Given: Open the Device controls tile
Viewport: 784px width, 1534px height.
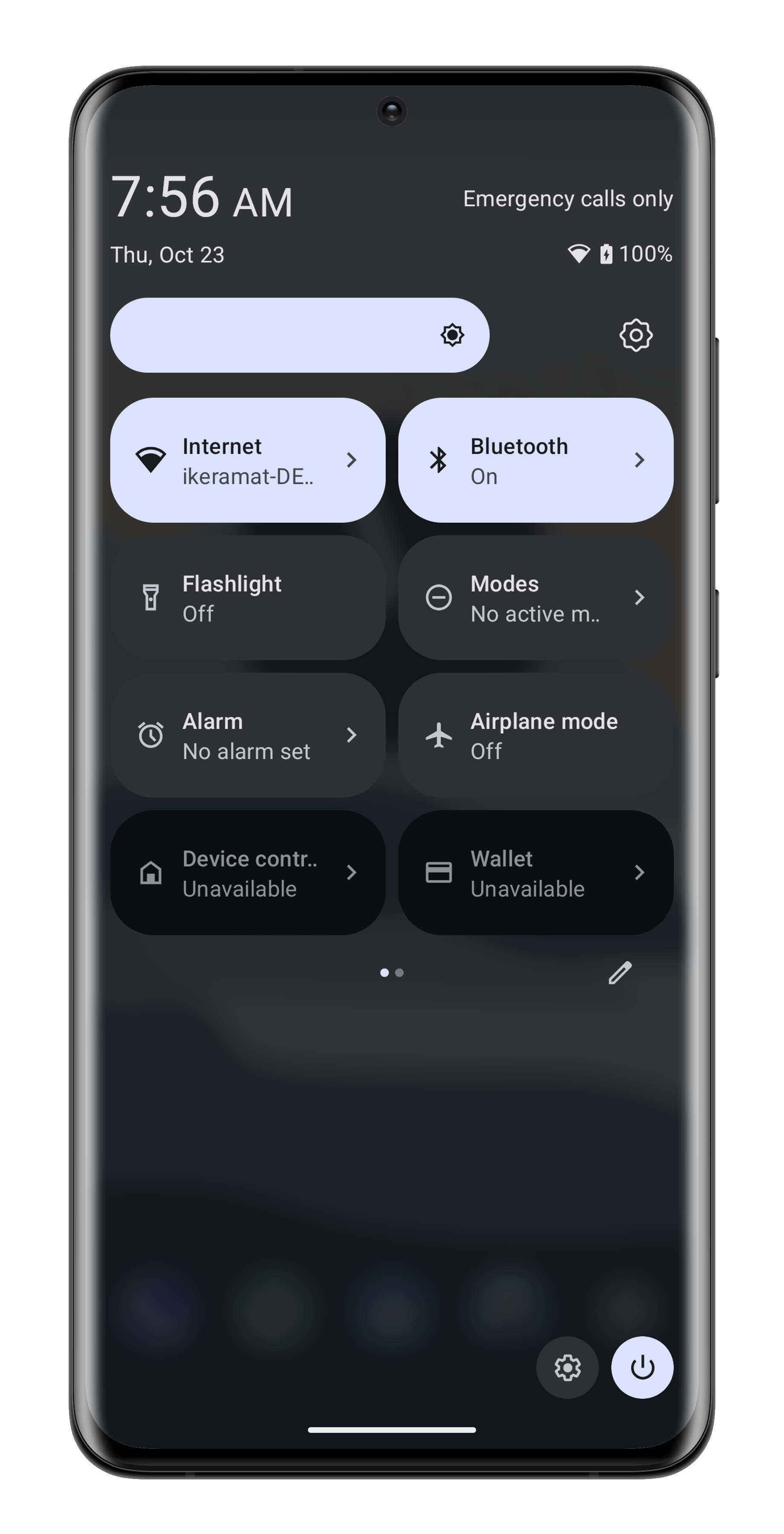Looking at the screenshot, I should [247, 872].
